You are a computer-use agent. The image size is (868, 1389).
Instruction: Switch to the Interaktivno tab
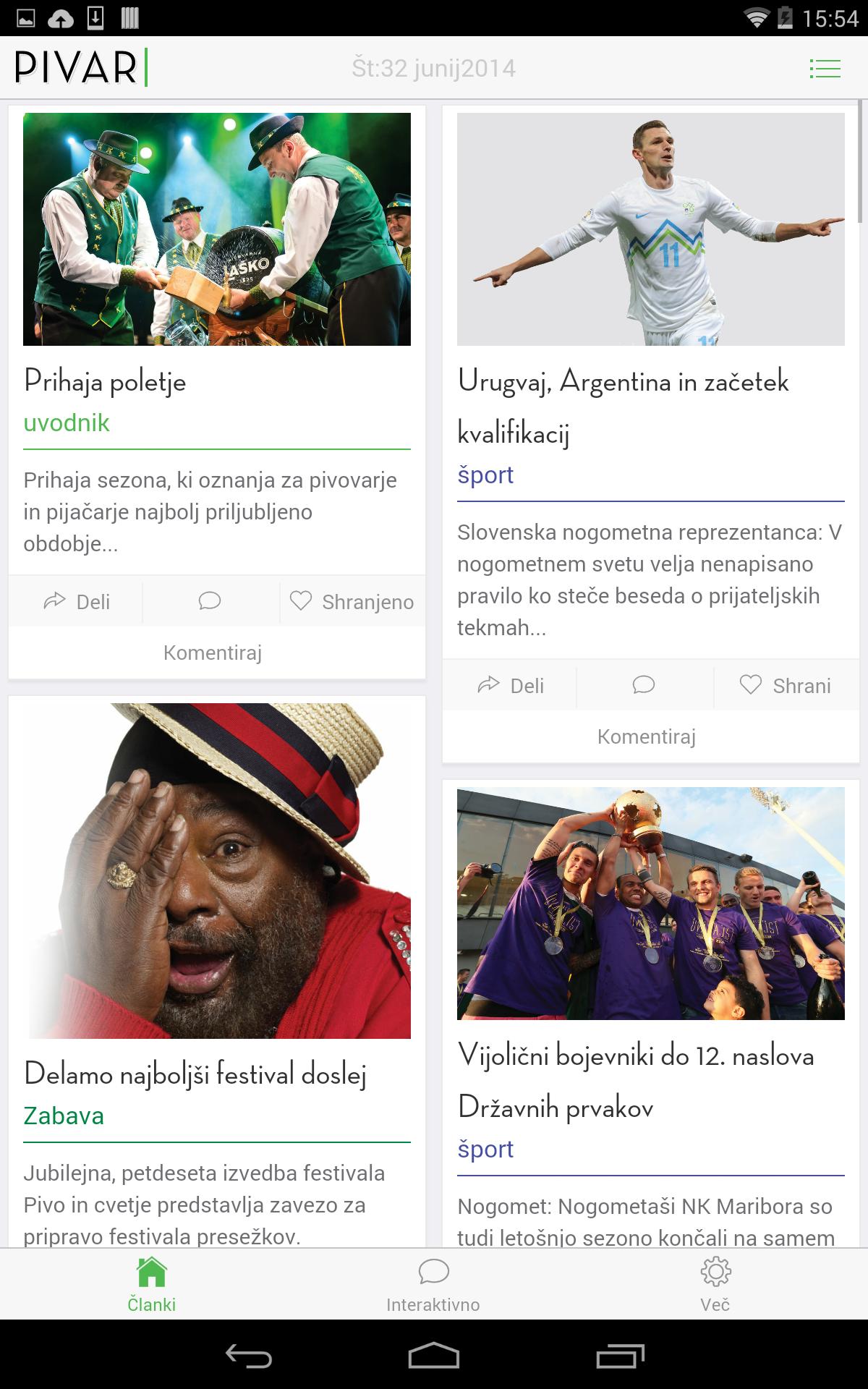coord(433,1286)
